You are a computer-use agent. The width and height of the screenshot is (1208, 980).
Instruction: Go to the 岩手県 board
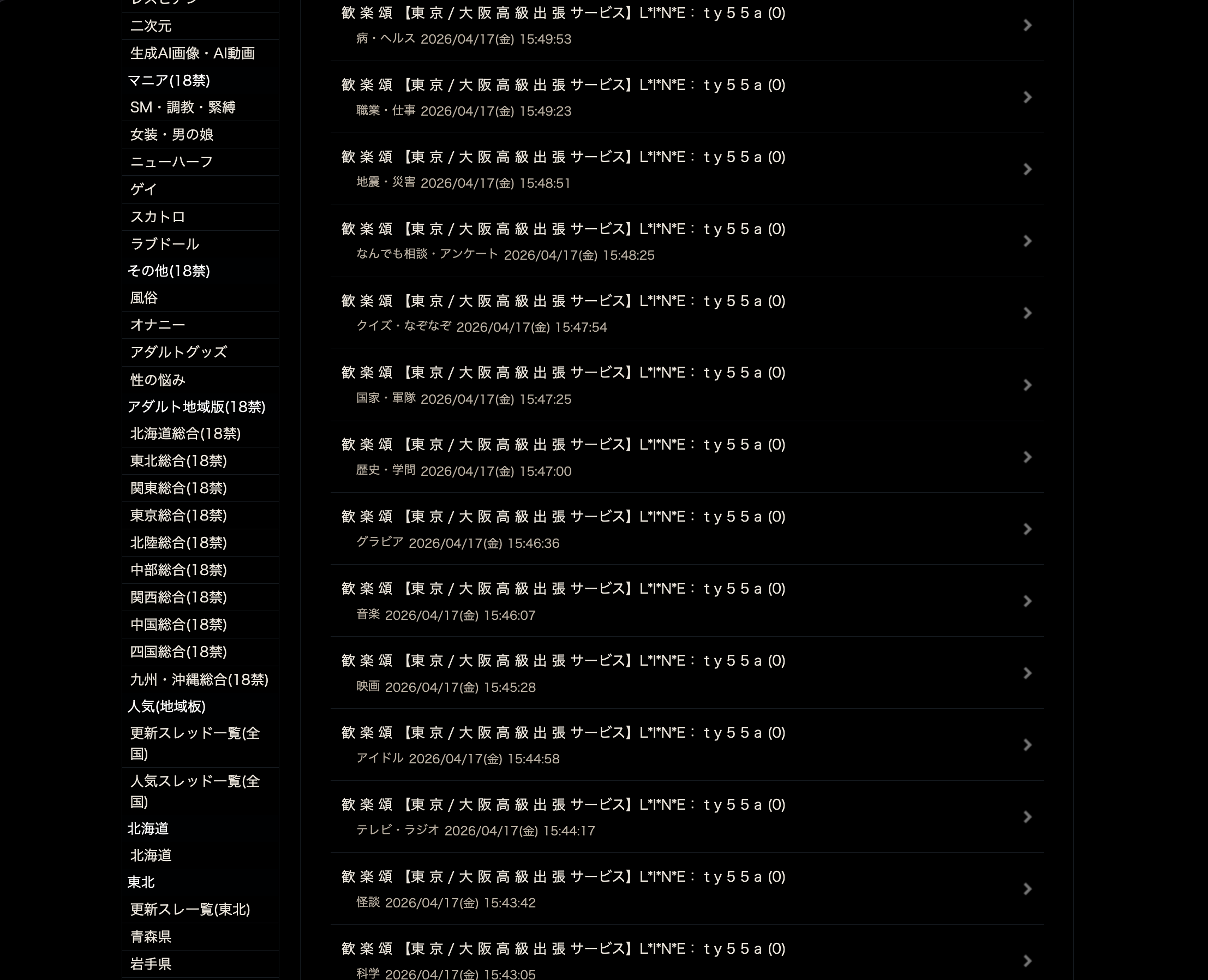[151, 964]
